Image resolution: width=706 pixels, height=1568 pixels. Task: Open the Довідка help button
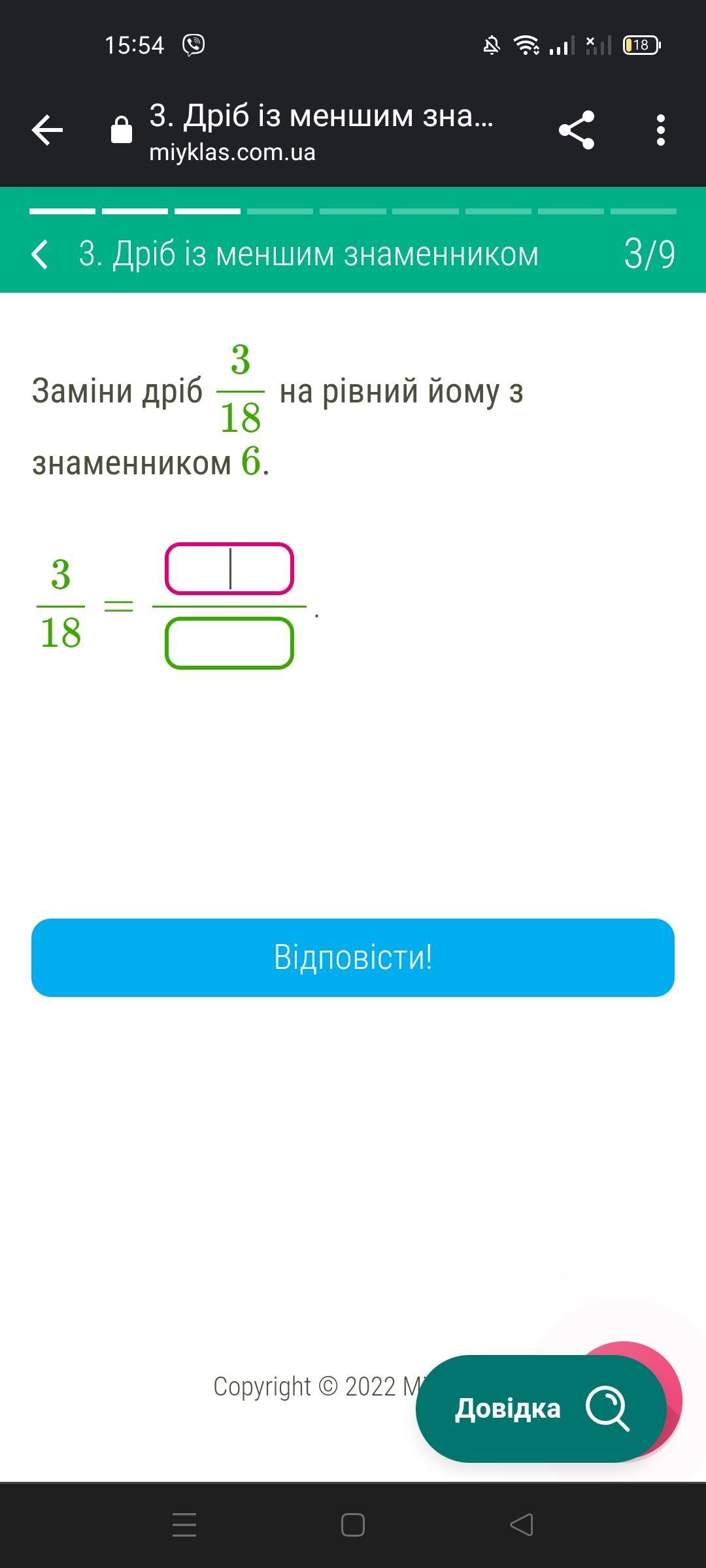541,1409
